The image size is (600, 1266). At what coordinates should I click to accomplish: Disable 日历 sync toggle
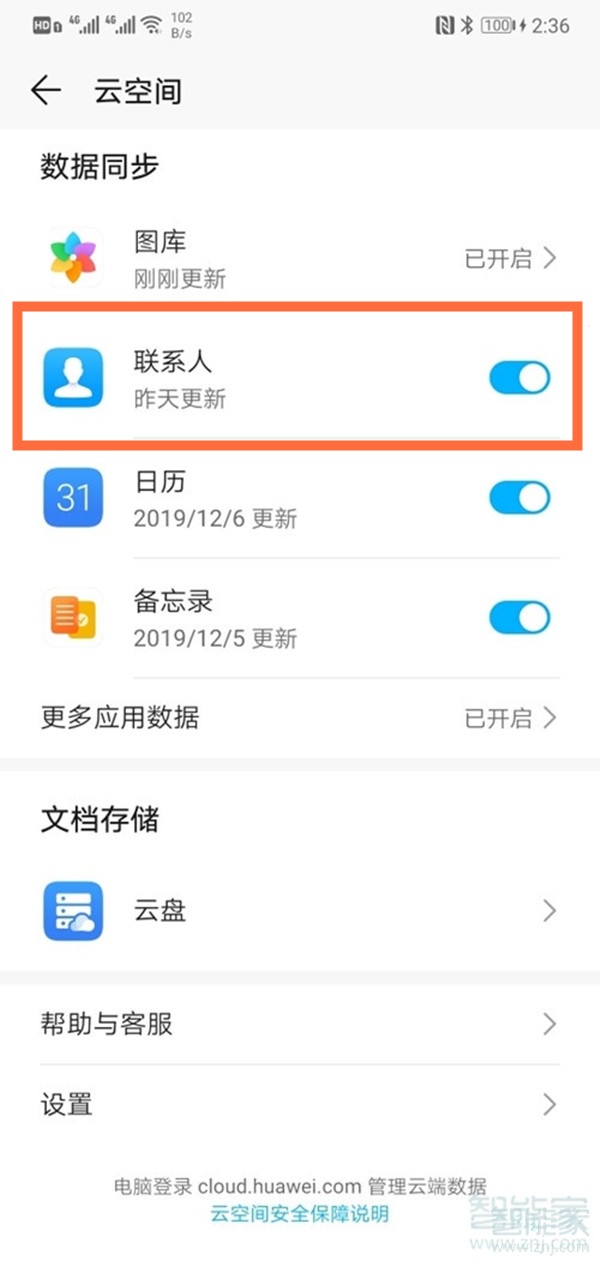click(x=519, y=498)
